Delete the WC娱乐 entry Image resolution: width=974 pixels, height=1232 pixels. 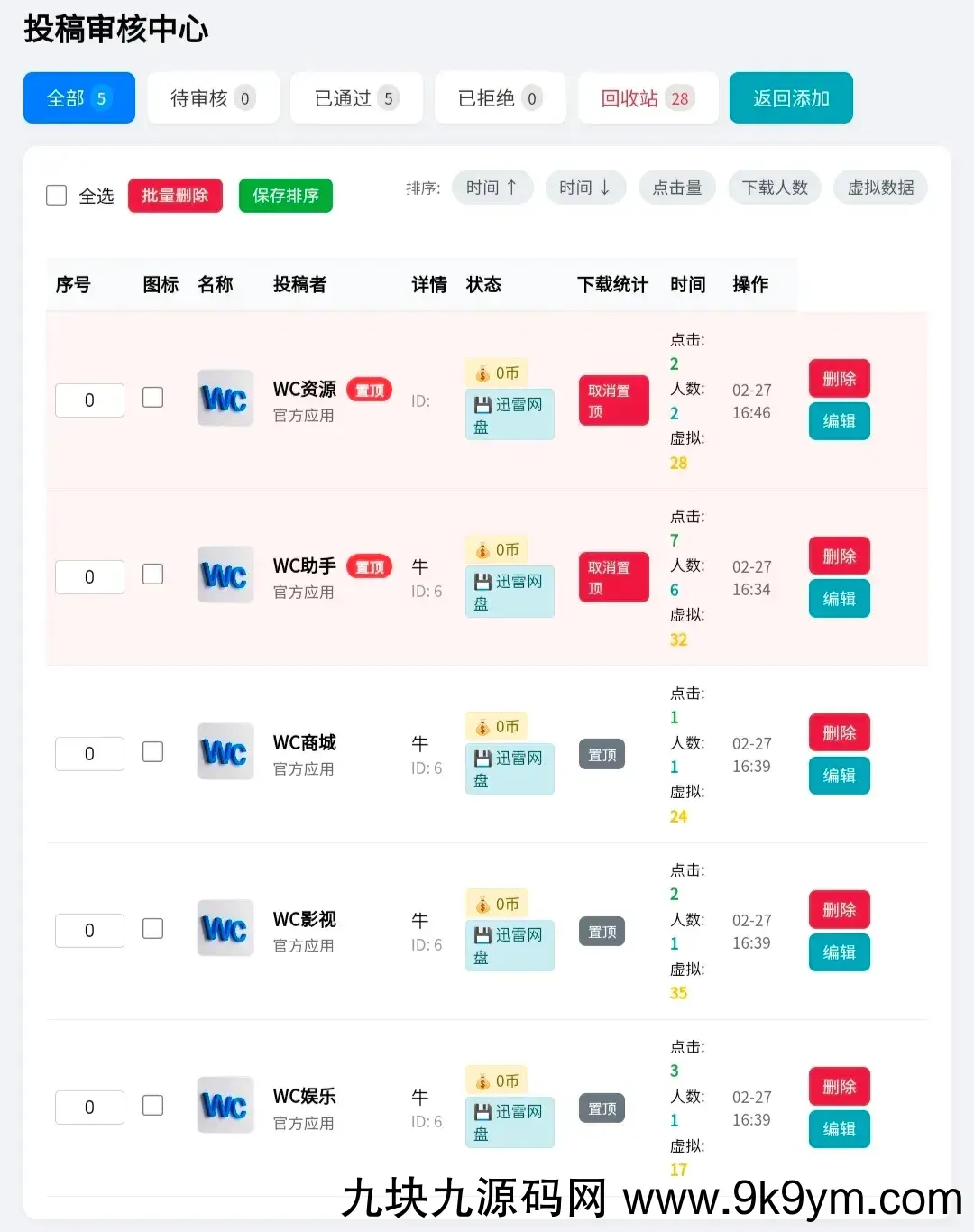839,1086
